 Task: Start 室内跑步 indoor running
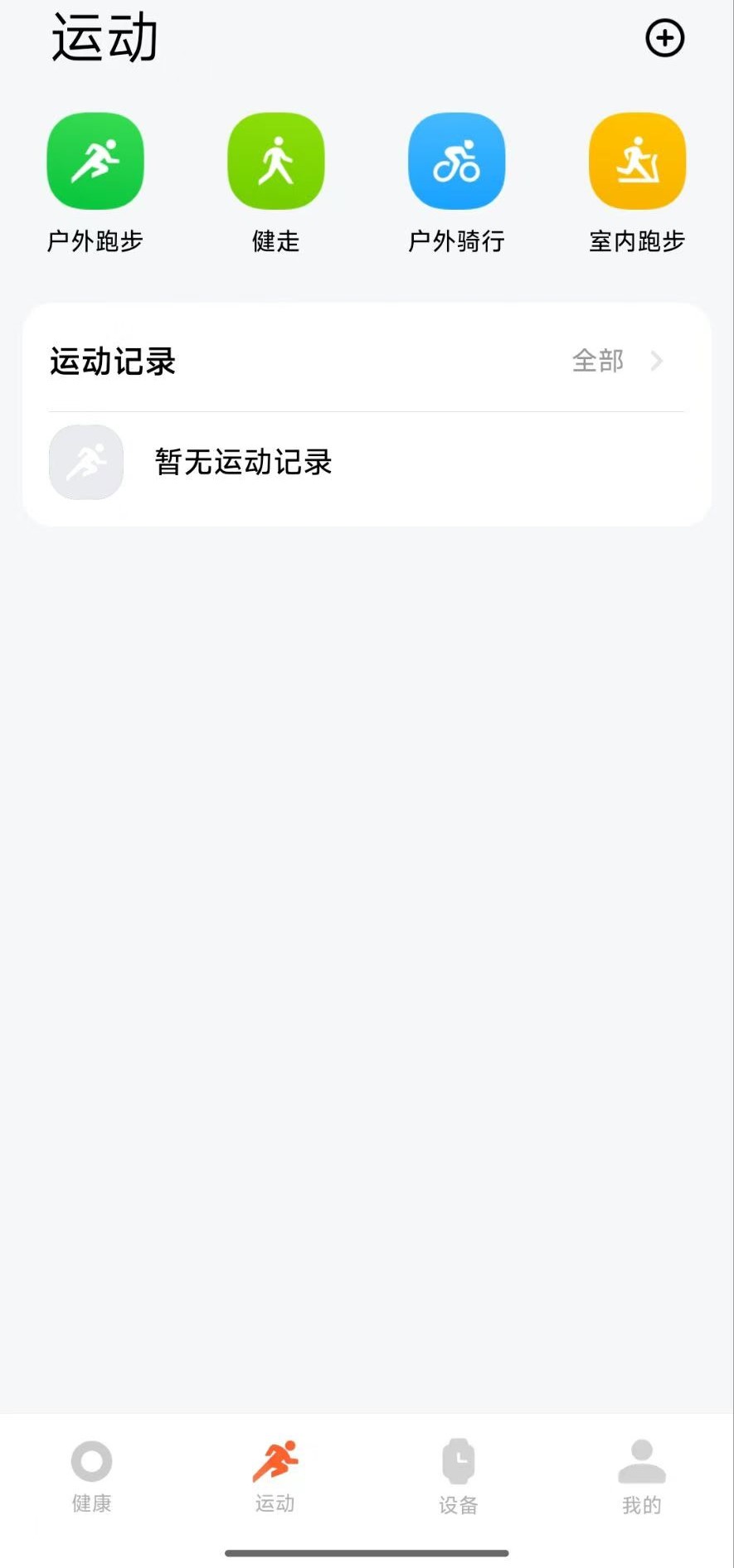coord(637,162)
